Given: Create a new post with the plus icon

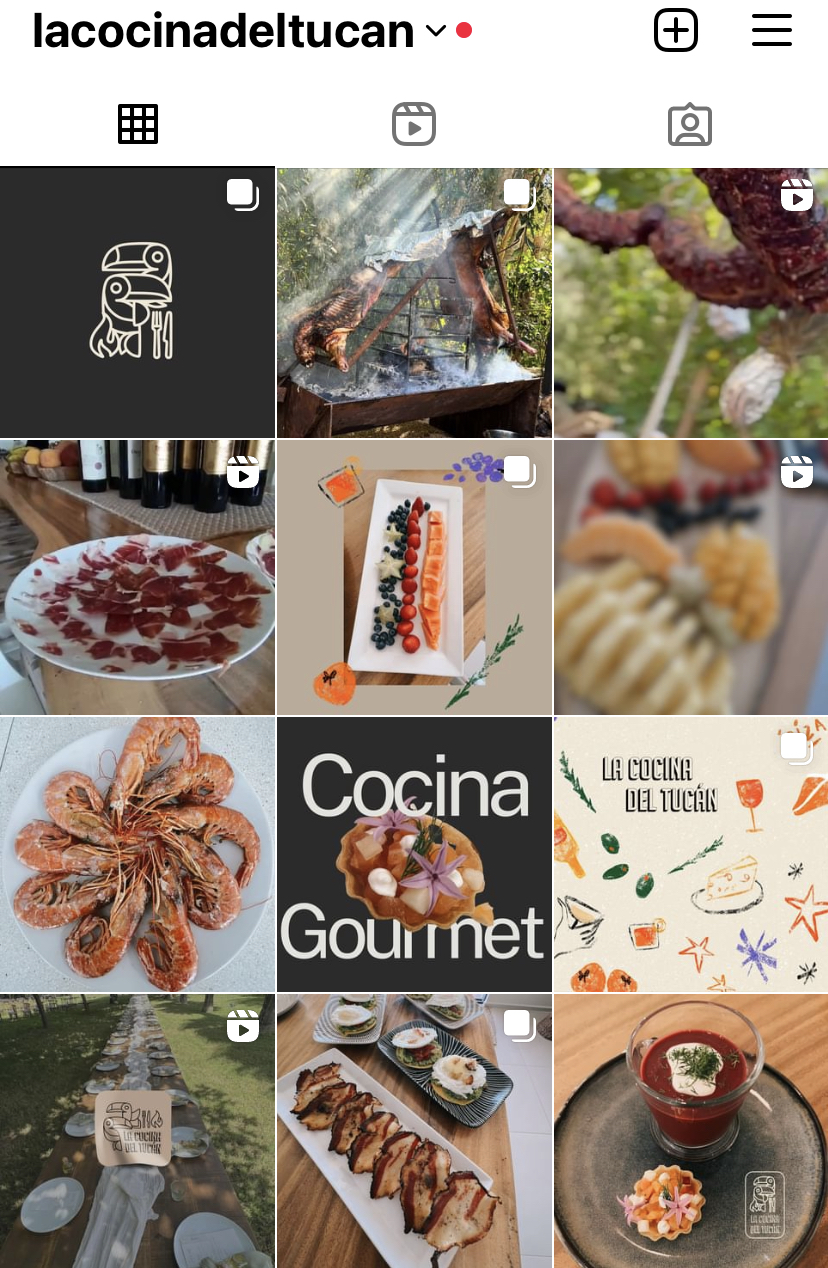Looking at the screenshot, I should 676,30.
